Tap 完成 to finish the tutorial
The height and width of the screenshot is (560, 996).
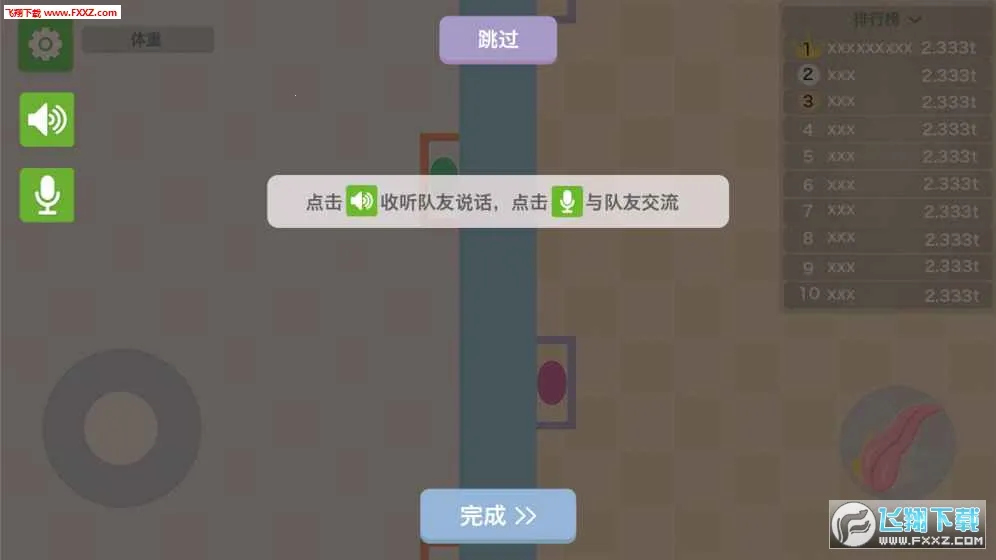(498, 515)
